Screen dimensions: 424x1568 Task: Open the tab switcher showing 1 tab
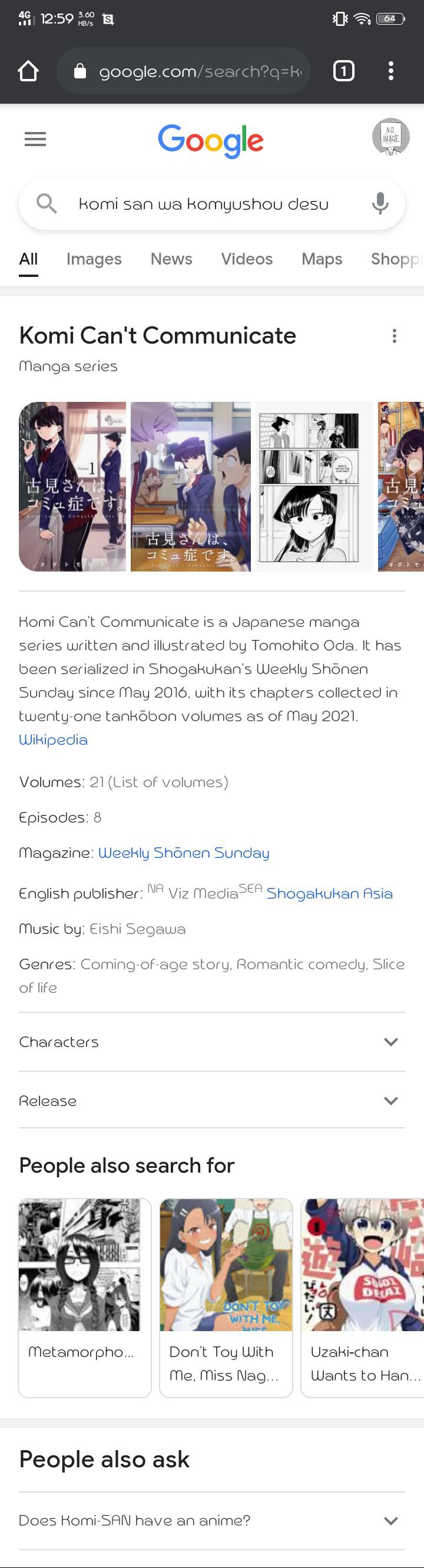pos(344,71)
